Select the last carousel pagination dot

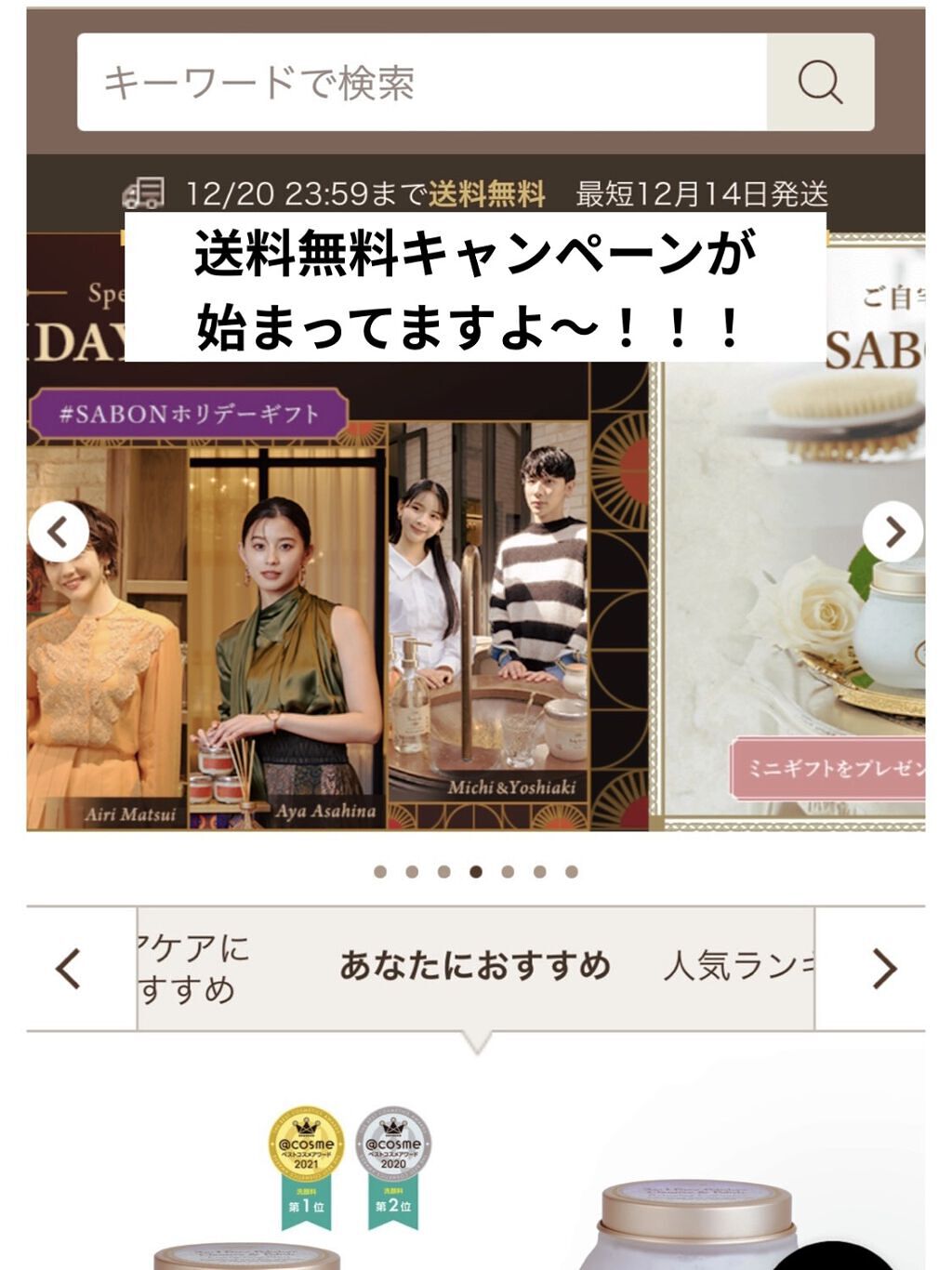(569, 871)
